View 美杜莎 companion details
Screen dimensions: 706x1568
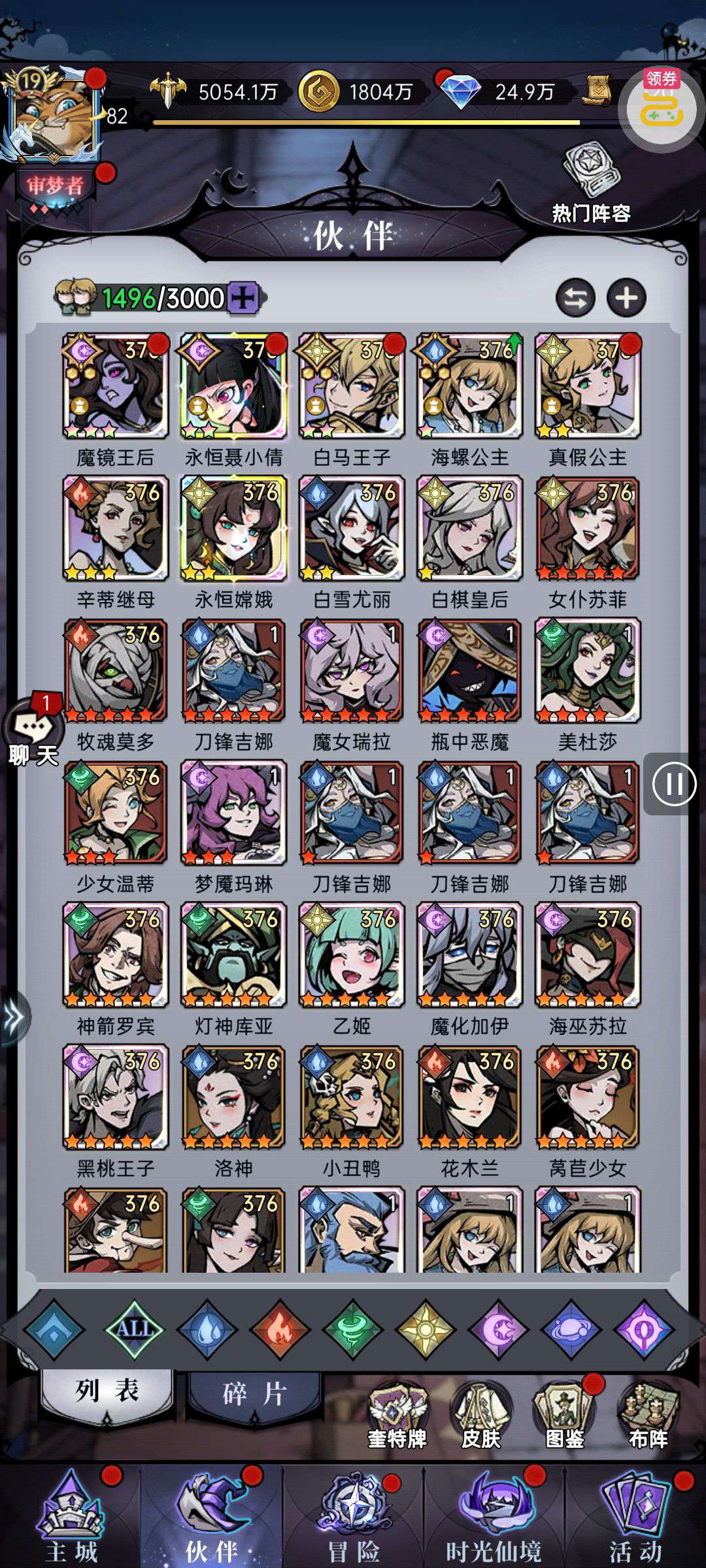click(587, 670)
